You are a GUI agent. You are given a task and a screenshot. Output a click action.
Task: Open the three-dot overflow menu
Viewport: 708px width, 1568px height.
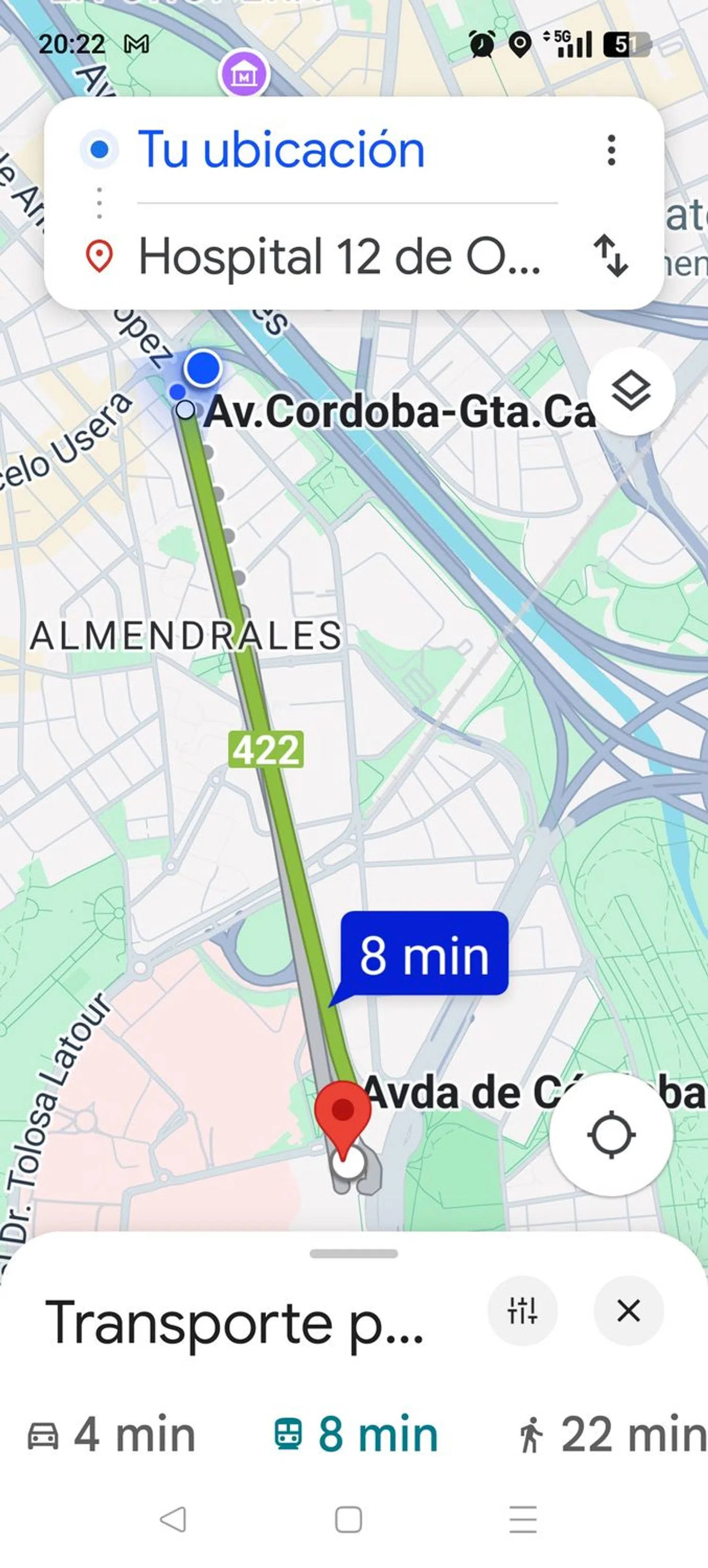(611, 150)
